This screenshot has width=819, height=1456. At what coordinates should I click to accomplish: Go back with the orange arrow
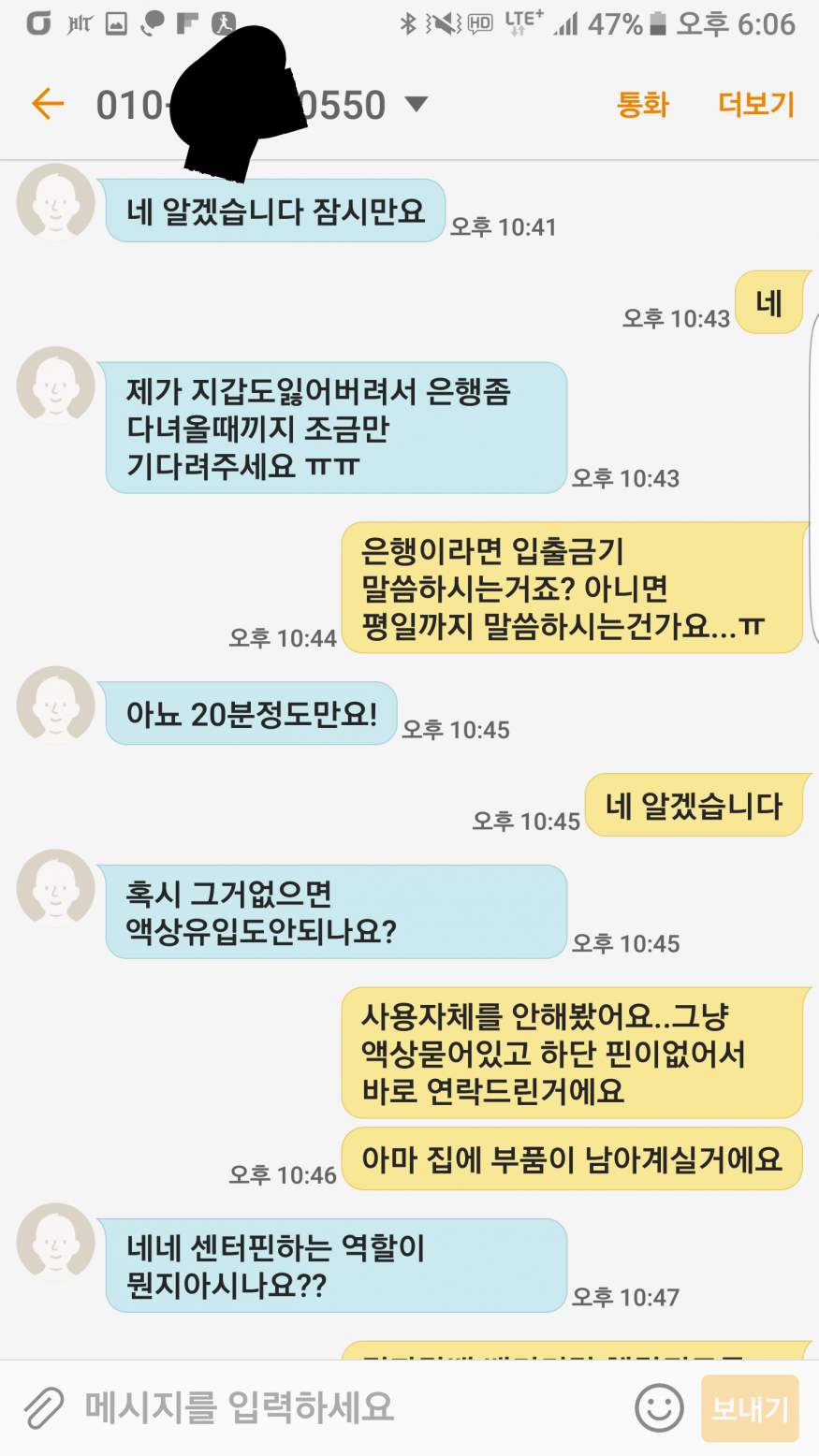pyautogui.click(x=47, y=104)
